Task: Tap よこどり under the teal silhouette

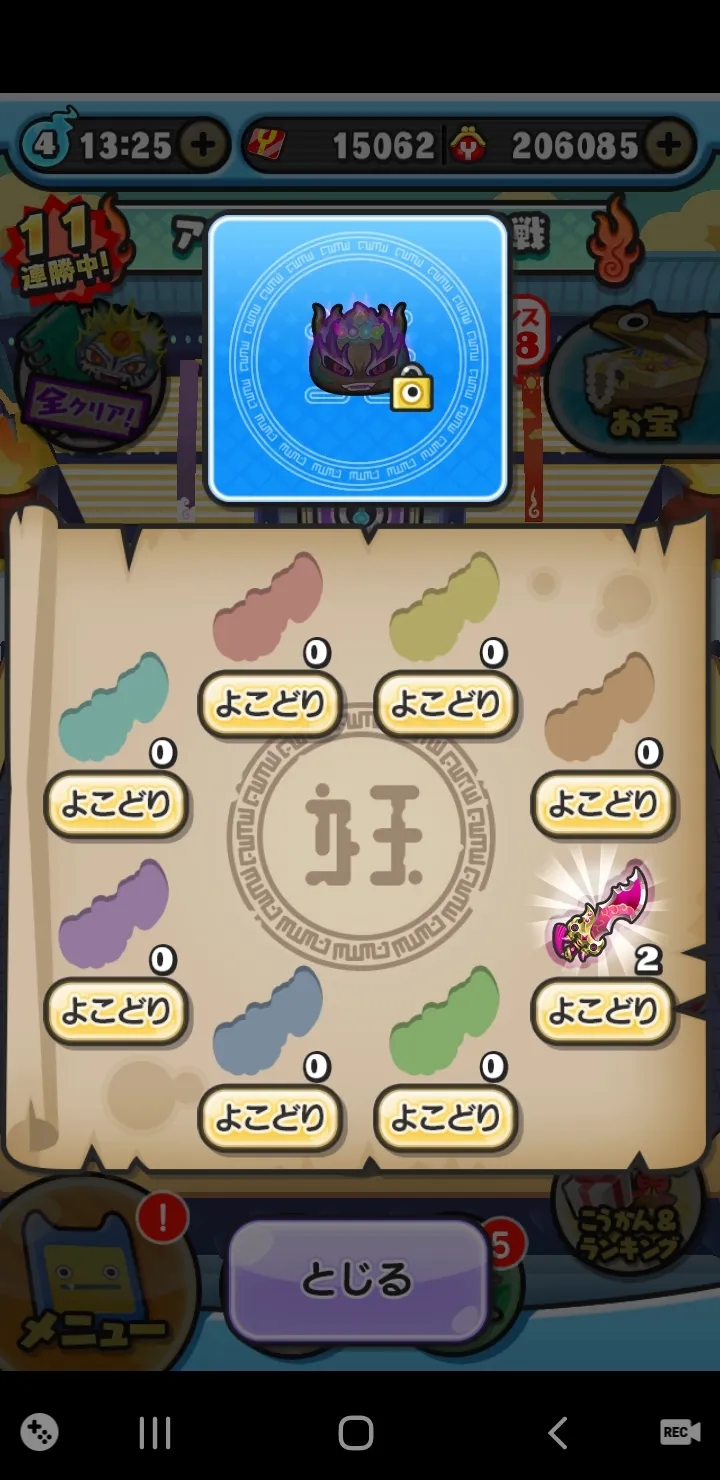Action: 116,804
